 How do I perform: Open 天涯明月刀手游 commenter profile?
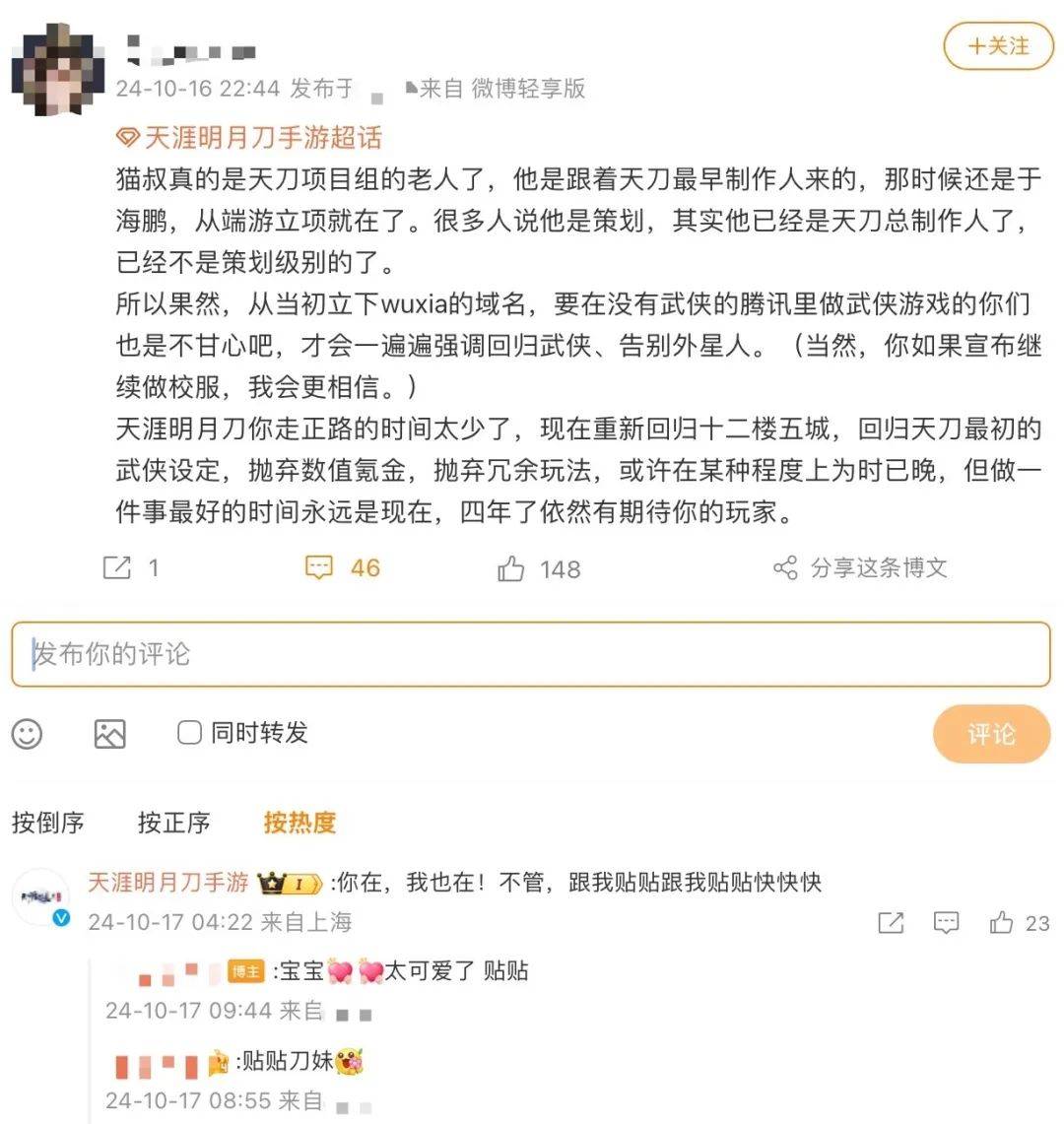167,882
